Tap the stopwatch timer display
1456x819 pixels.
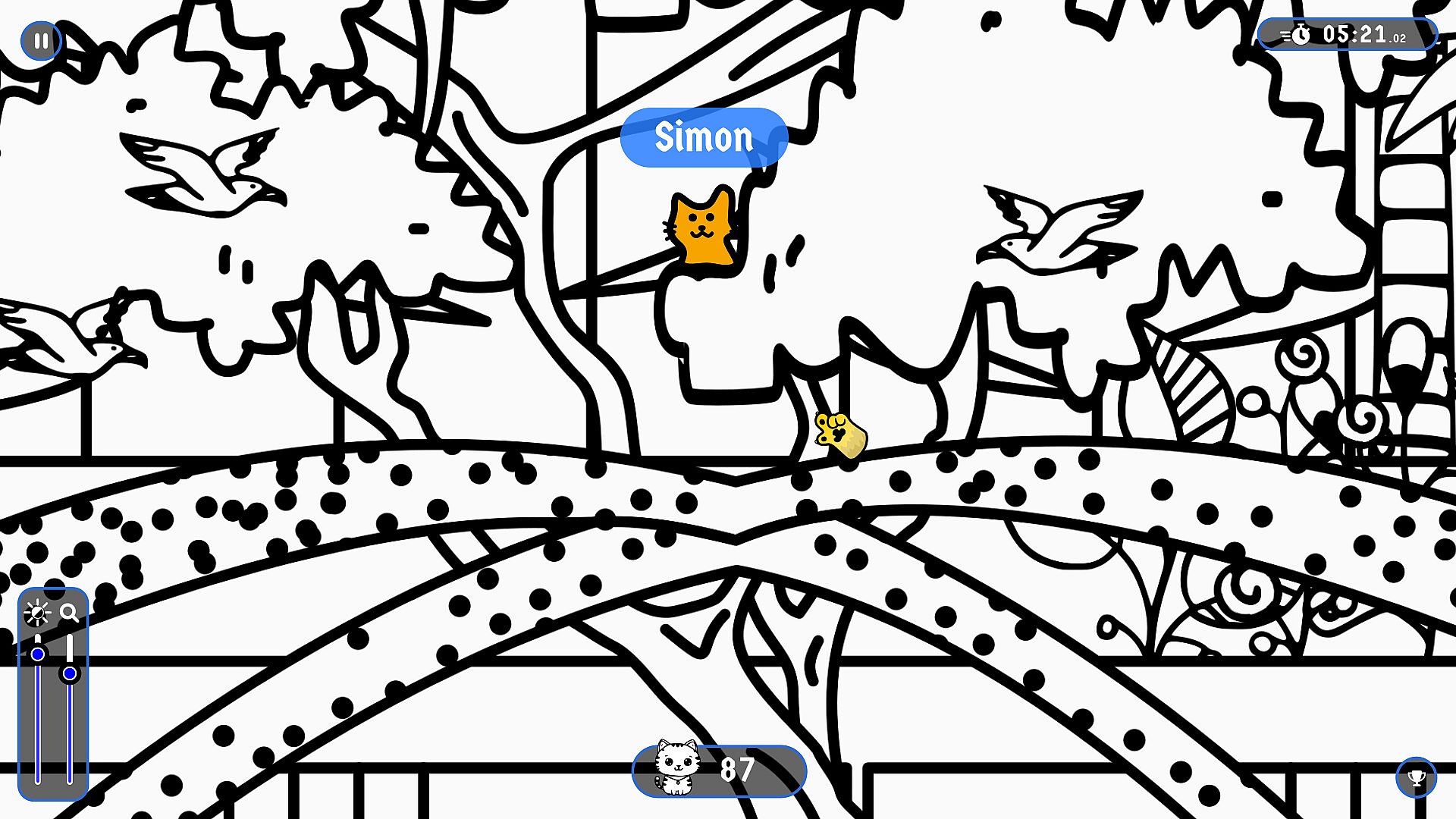tap(1347, 35)
